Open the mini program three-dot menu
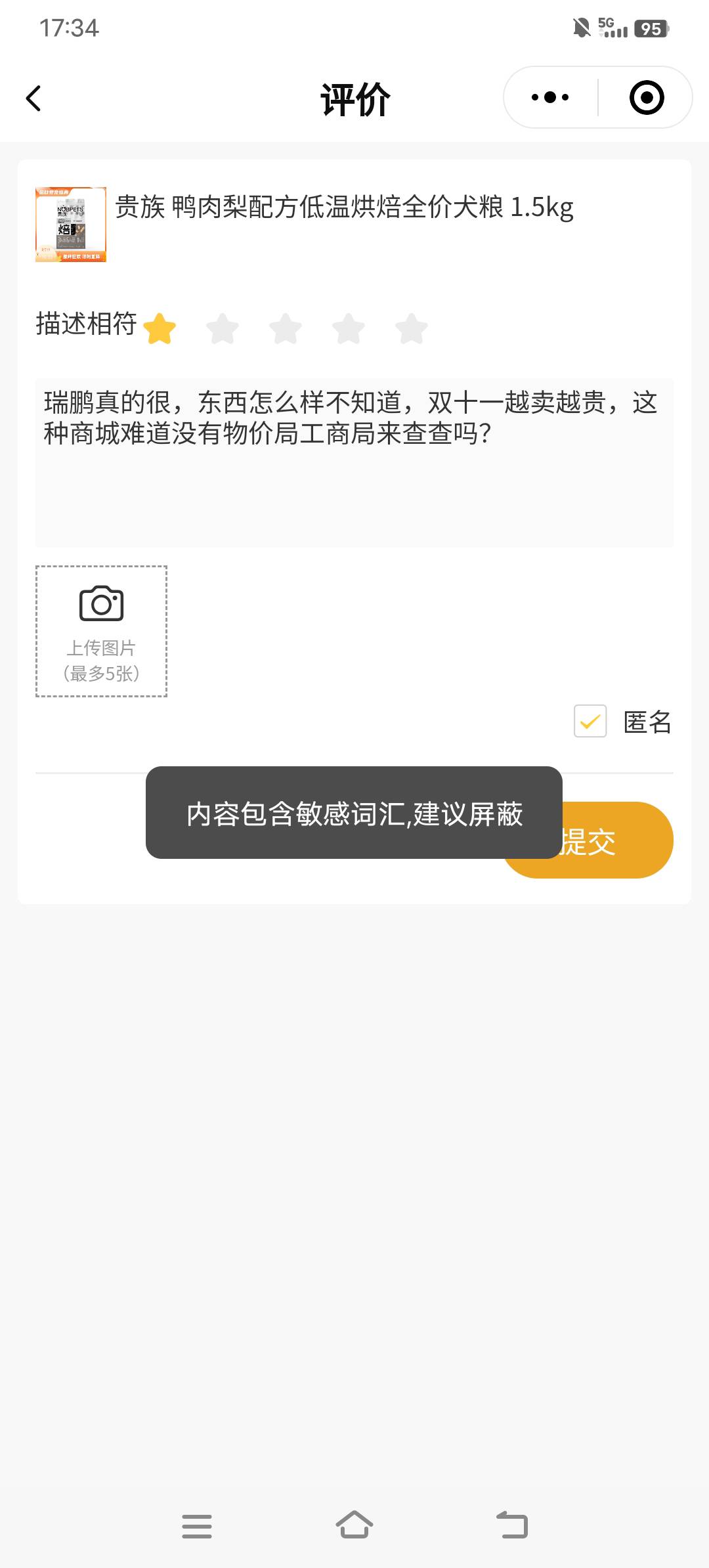This screenshot has width=709, height=1568. point(550,98)
